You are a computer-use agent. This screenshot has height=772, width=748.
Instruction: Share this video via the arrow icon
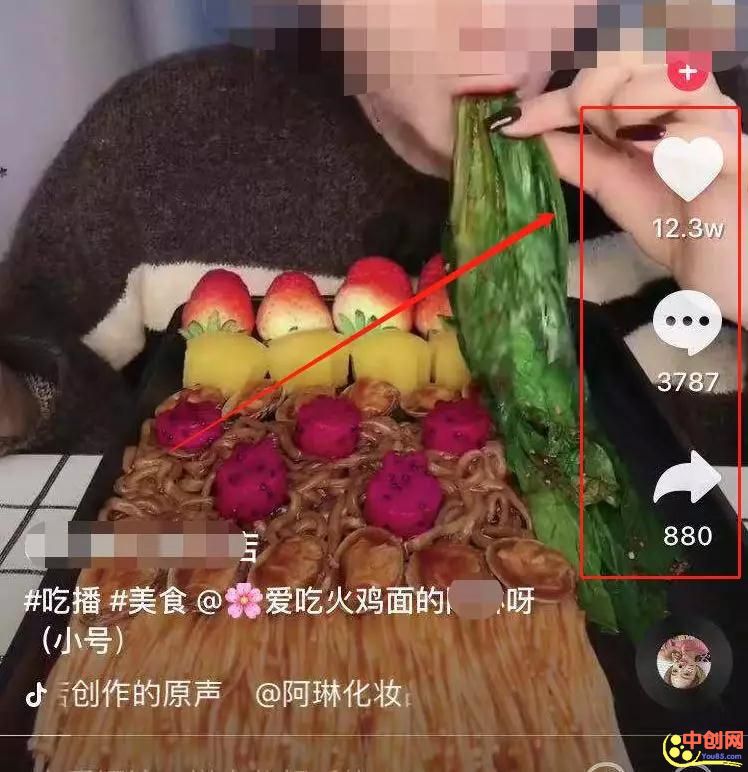pyautogui.click(x=687, y=483)
